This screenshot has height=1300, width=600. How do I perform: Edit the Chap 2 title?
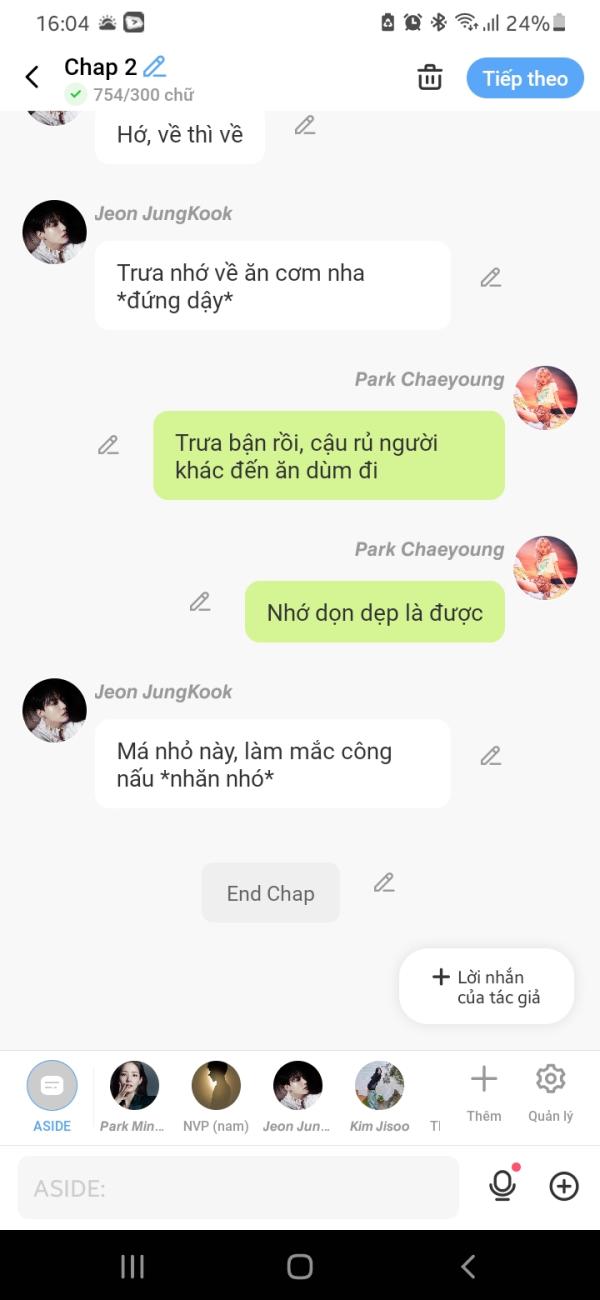pos(154,67)
